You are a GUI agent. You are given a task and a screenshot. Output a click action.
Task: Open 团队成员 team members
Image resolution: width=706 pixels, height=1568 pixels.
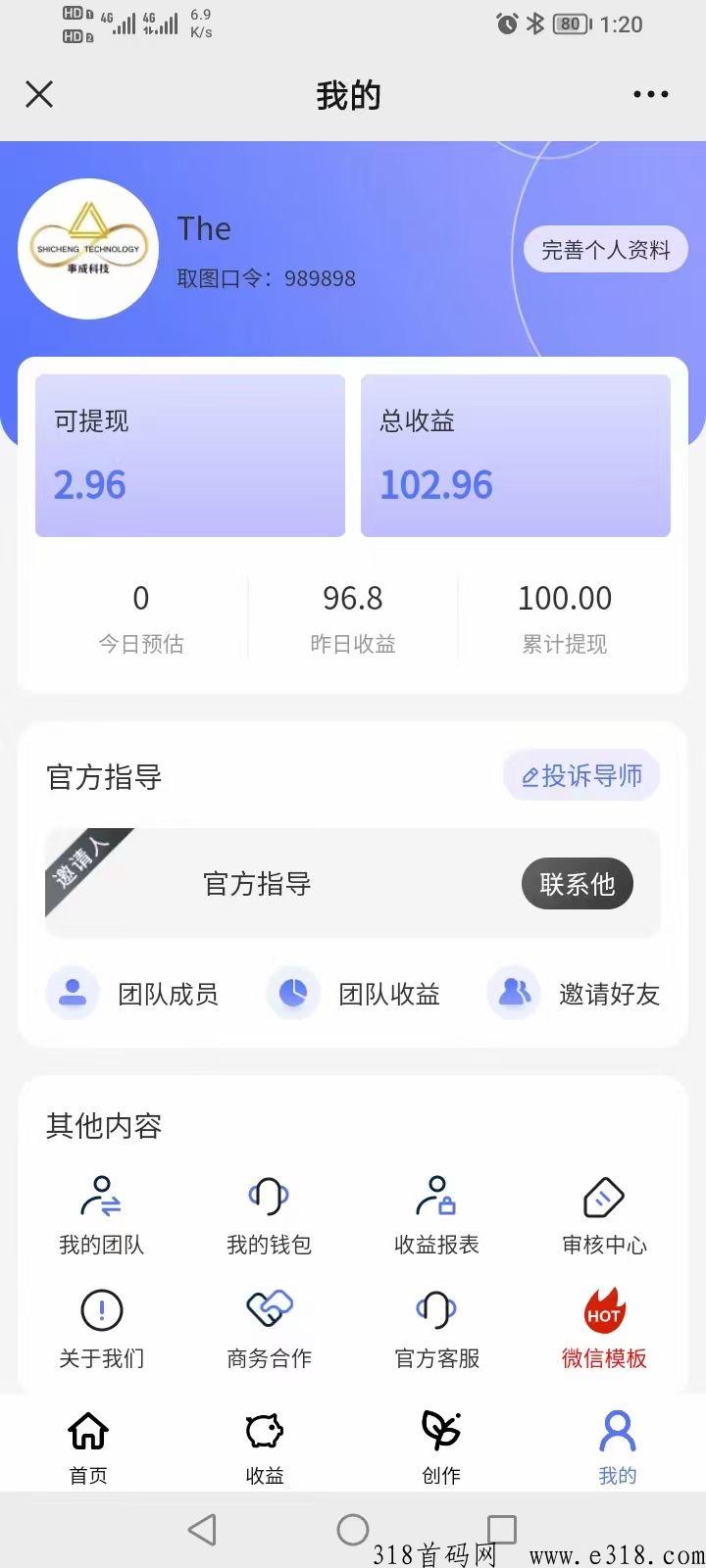point(132,994)
